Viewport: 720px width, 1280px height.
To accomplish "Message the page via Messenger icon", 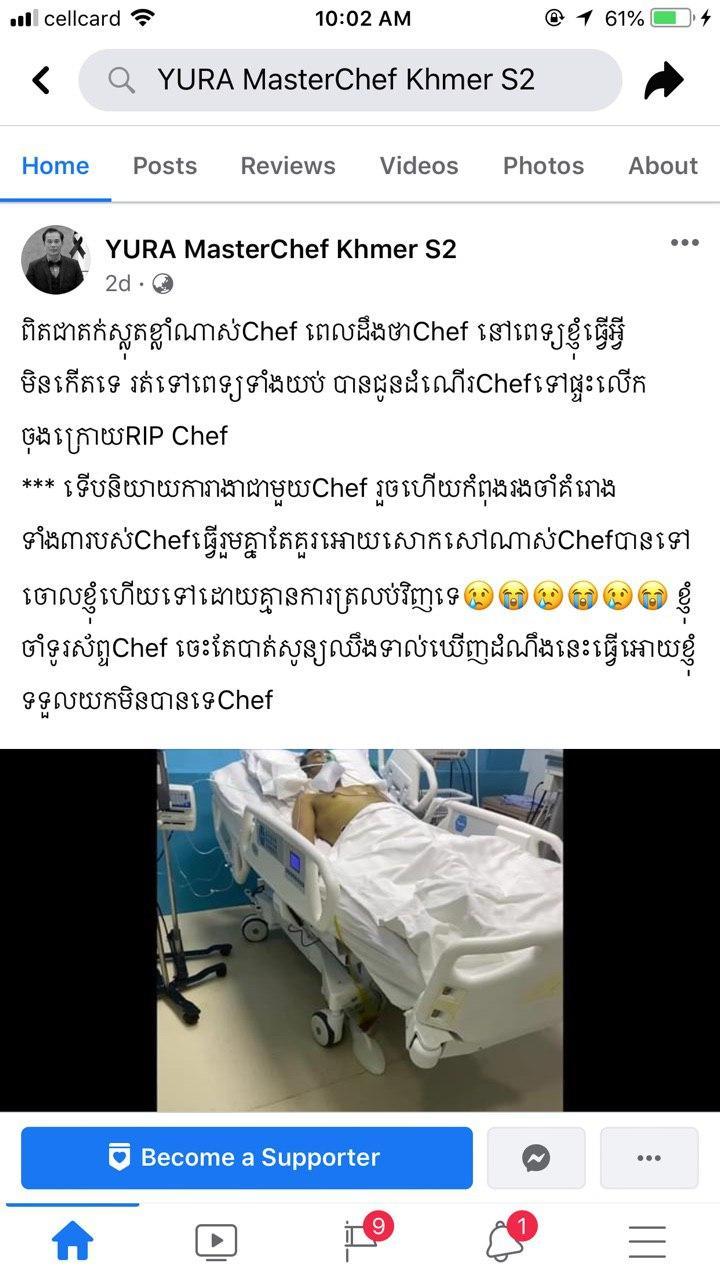I will click(536, 1158).
